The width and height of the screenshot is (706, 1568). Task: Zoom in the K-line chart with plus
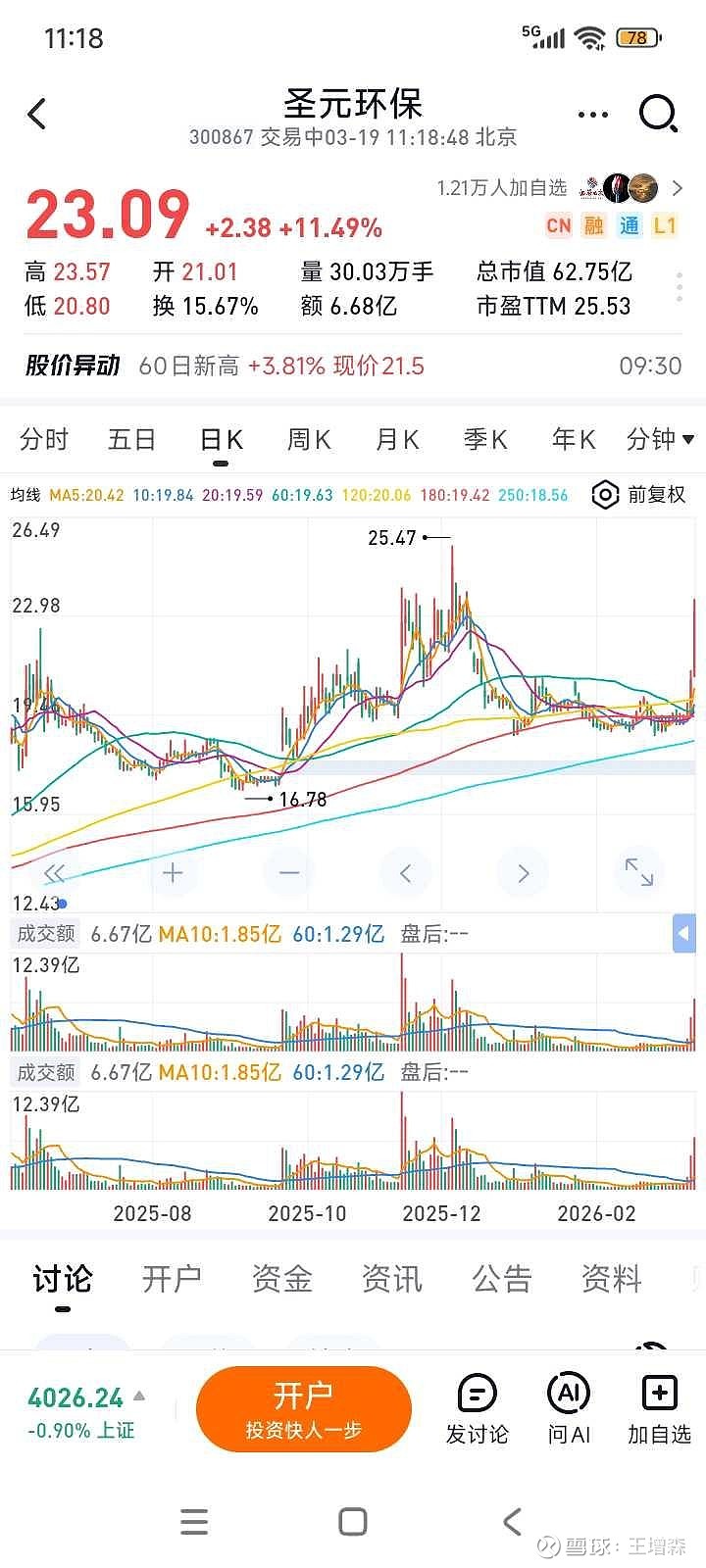coord(173,872)
